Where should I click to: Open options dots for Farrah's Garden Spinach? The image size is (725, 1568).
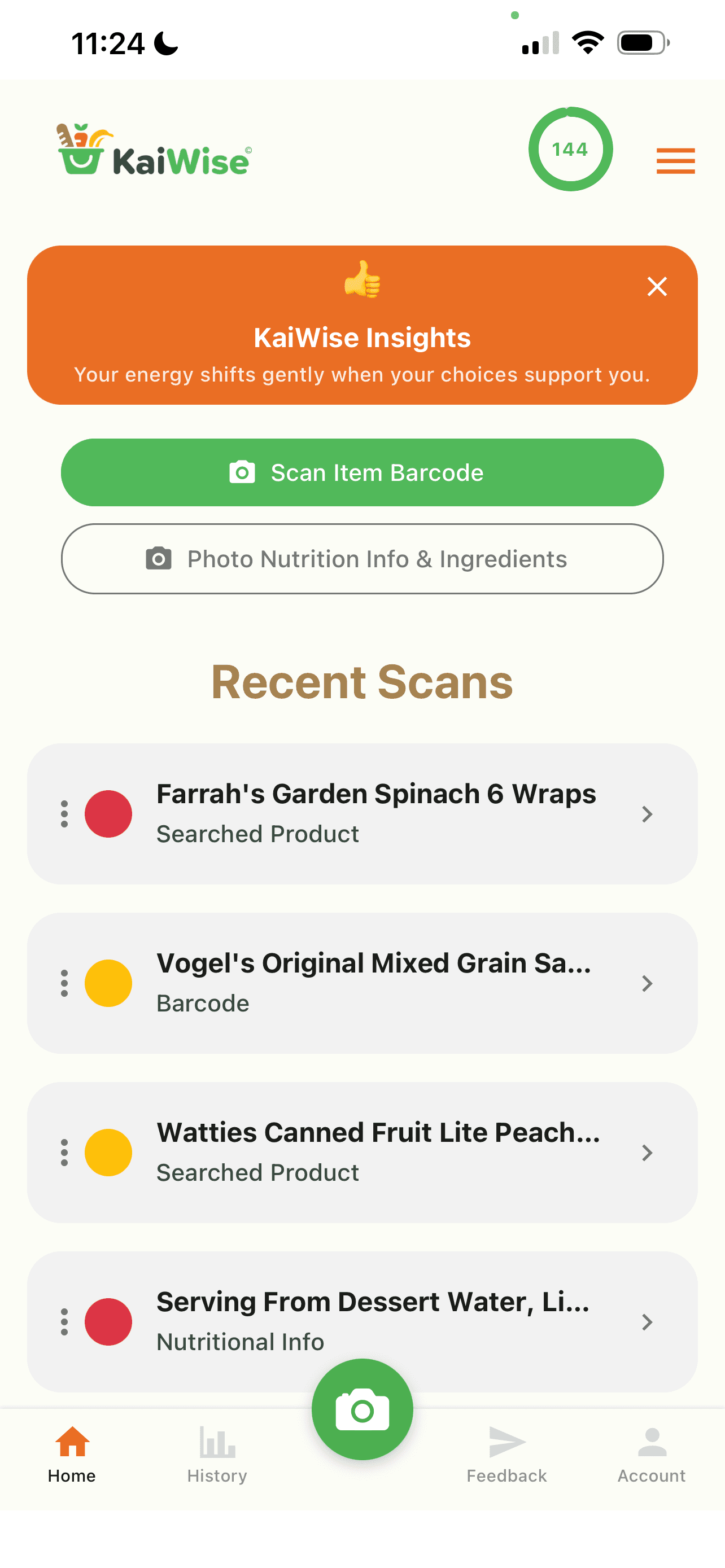pos(64,814)
